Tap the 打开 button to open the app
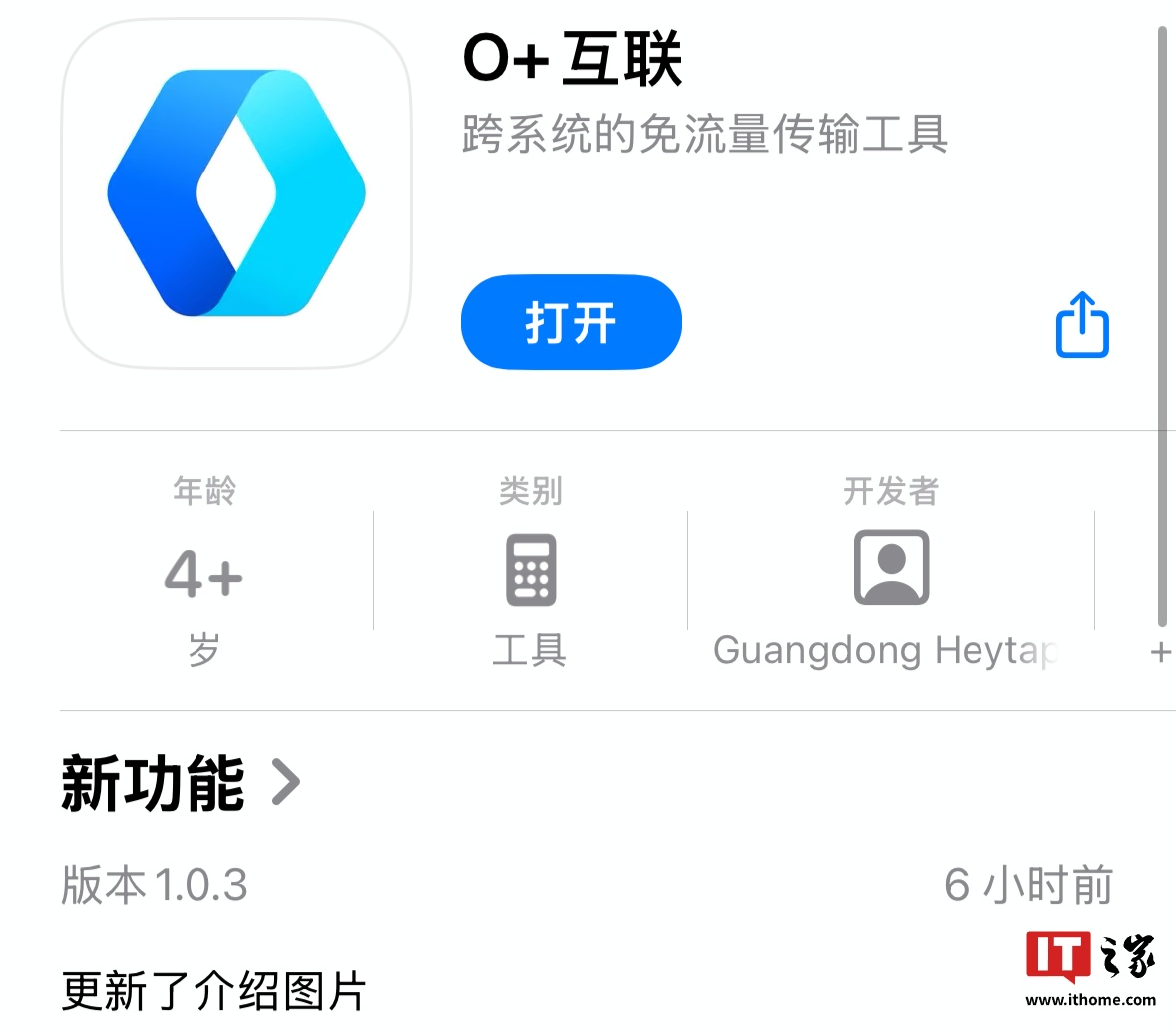The width and height of the screenshot is (1176, 1032). (571, 323)
